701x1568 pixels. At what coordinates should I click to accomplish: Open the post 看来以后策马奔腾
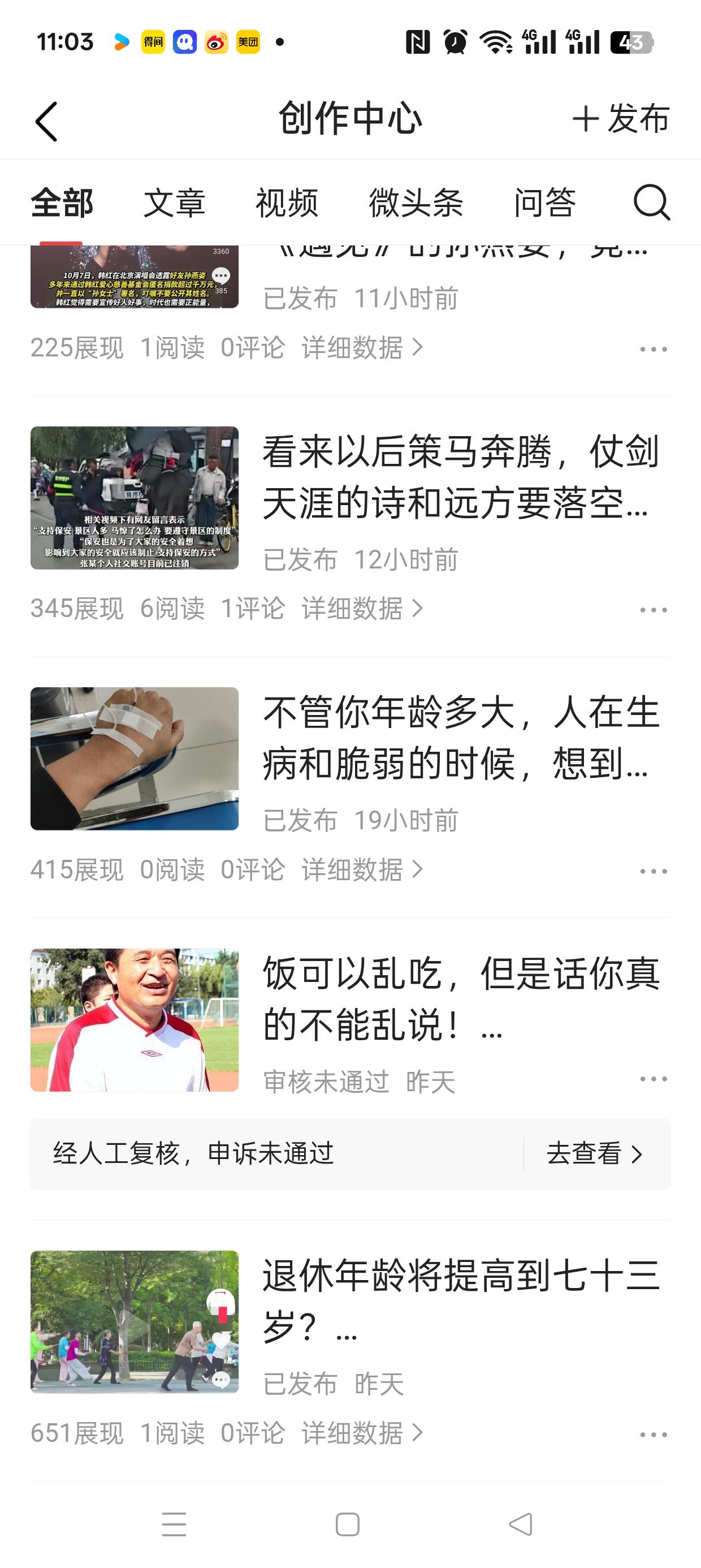coord(461,478)
